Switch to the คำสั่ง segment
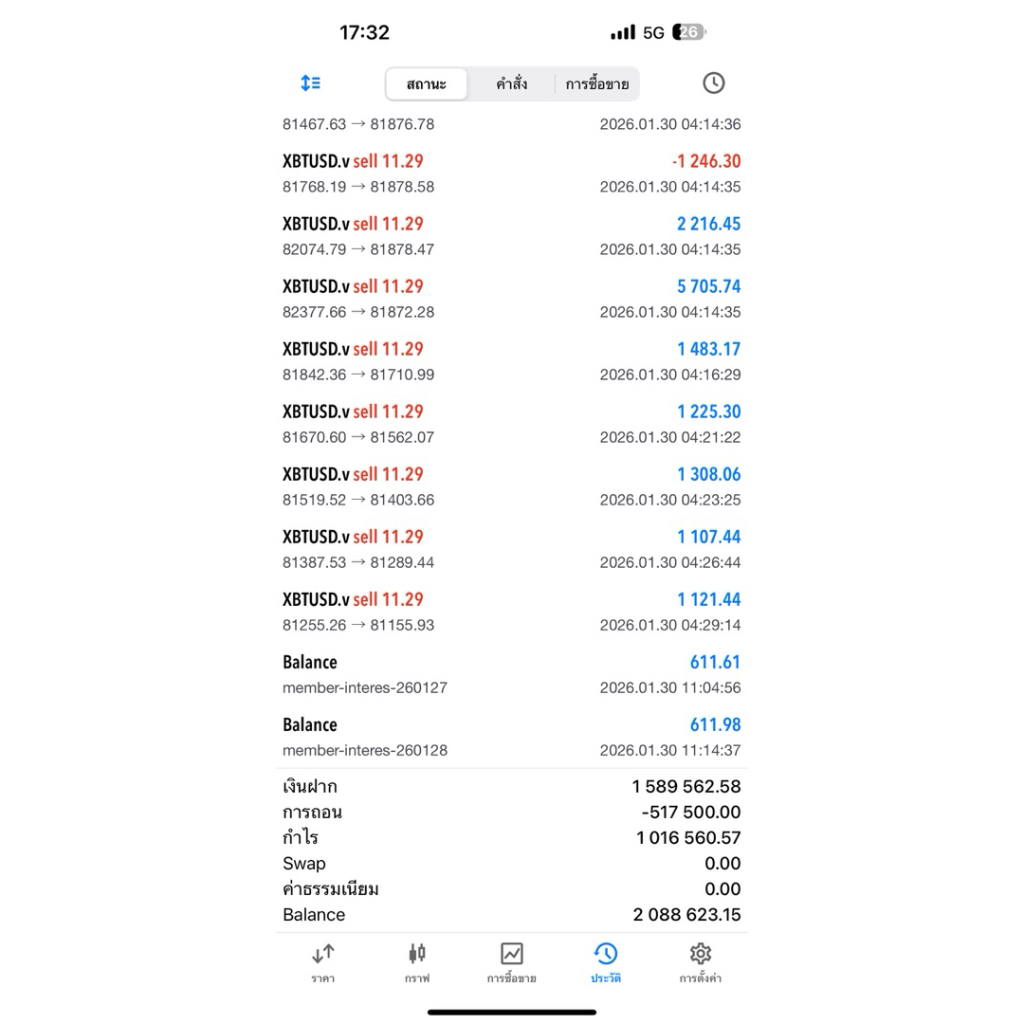 point(511,84)
